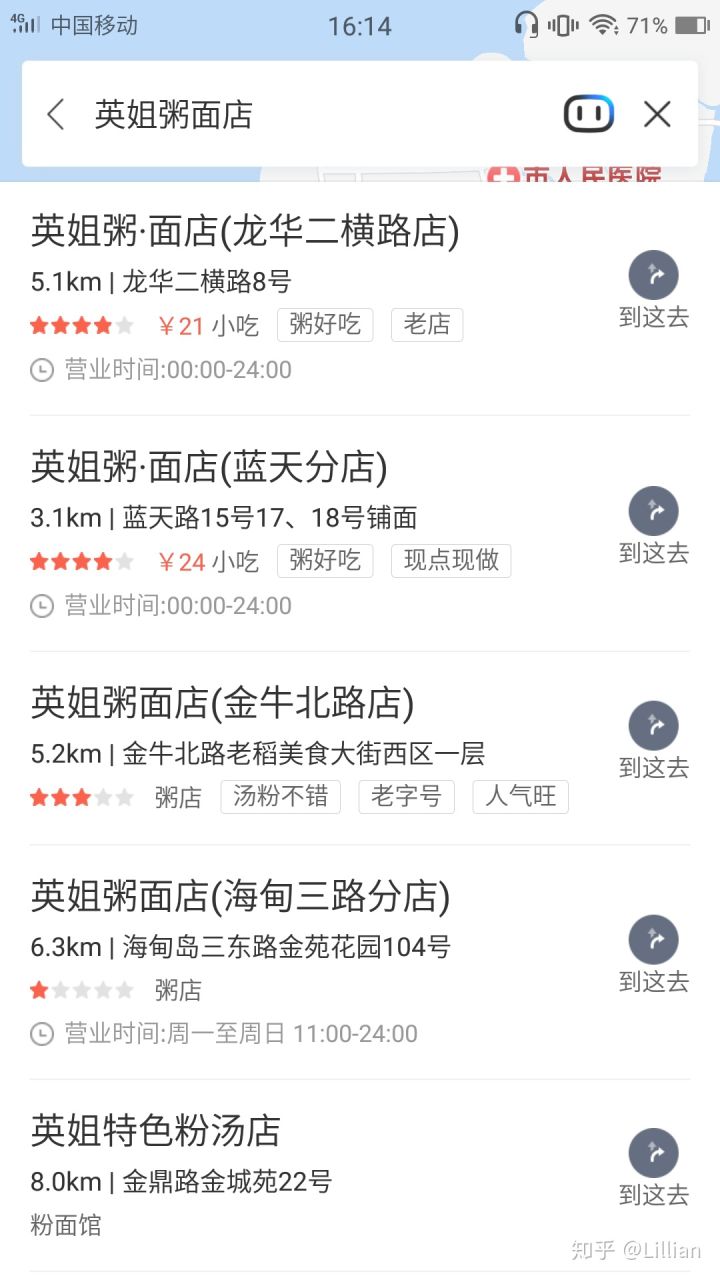
Task: Tap navigation arrow icon for 金牛北路店
Action: point(655,728)
